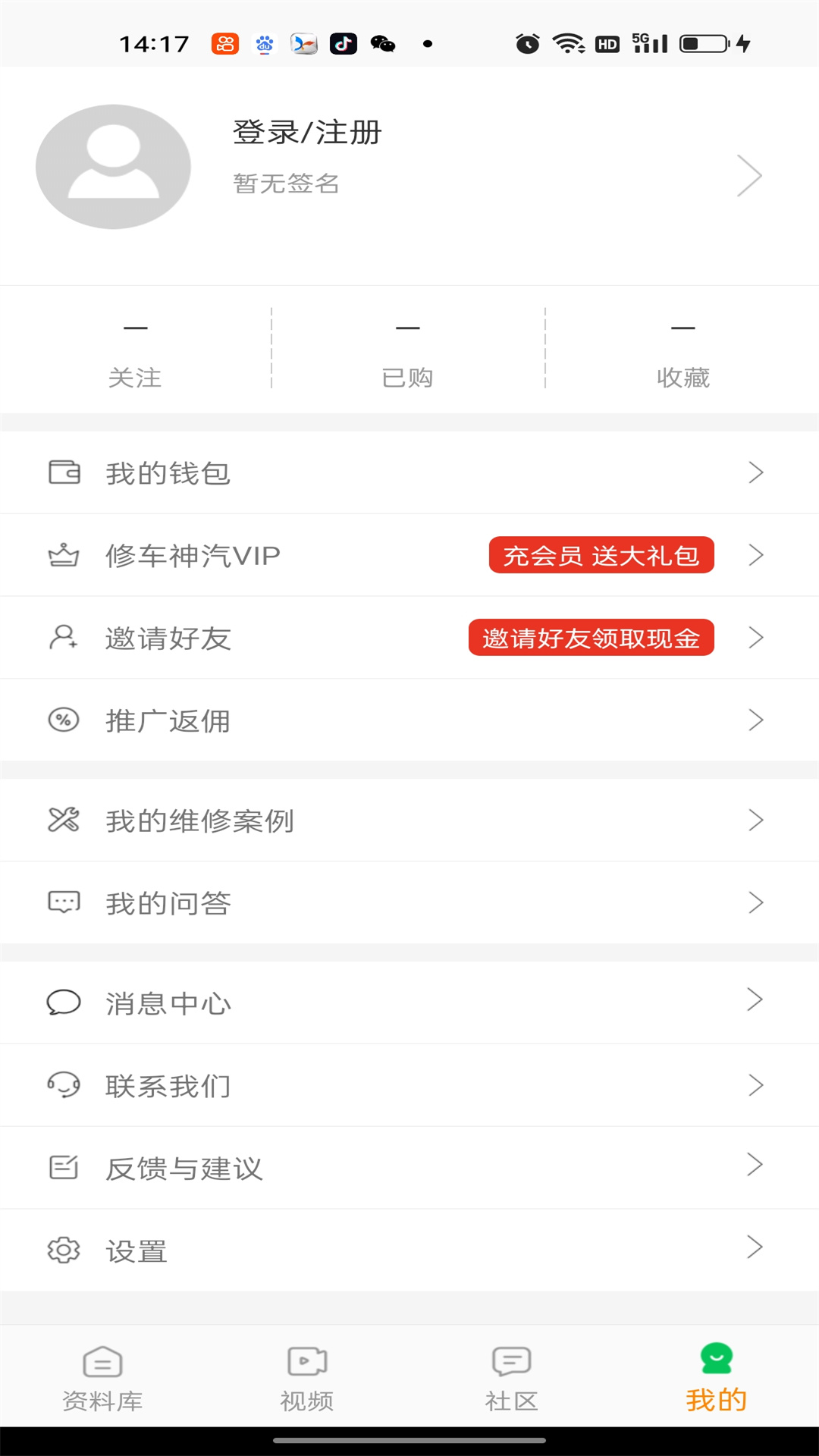Open 我的钱包 wallet icon
Viewport: 819px width, 1456px height.
64,472
